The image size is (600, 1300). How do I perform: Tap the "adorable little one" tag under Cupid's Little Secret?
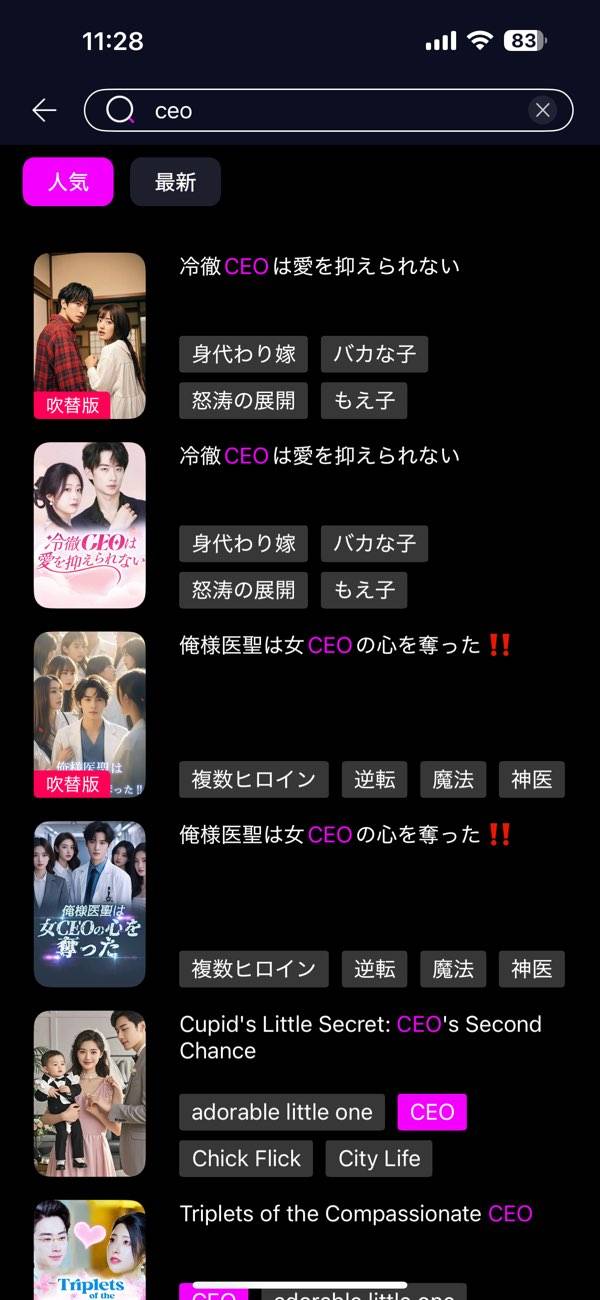[x=282, y=1112]
